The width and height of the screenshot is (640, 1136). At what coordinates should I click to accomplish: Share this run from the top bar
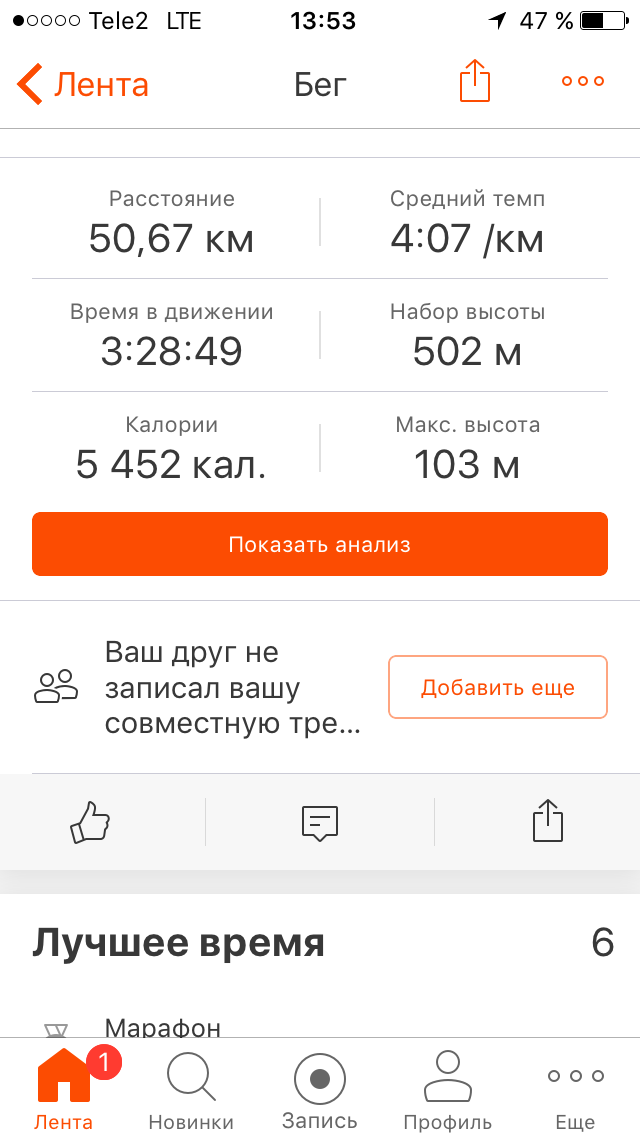475,80
